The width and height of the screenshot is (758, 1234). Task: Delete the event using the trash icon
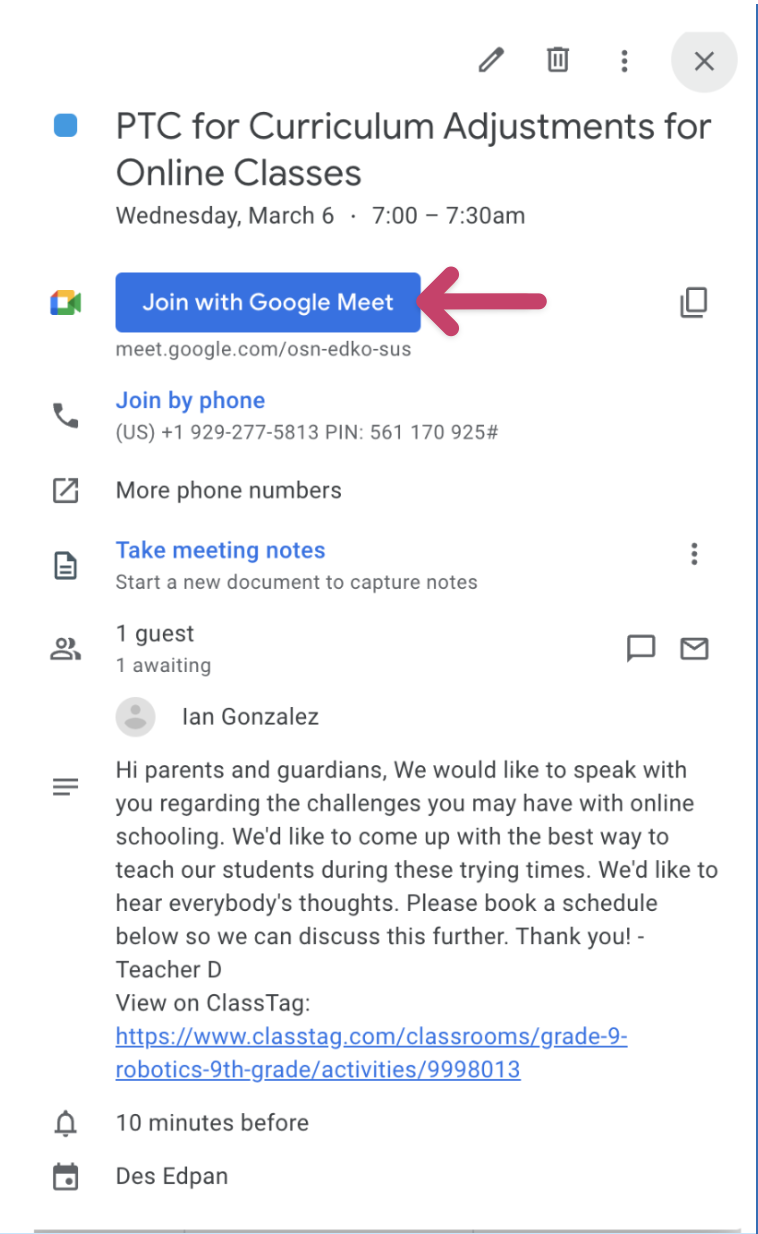click(558, 61)
